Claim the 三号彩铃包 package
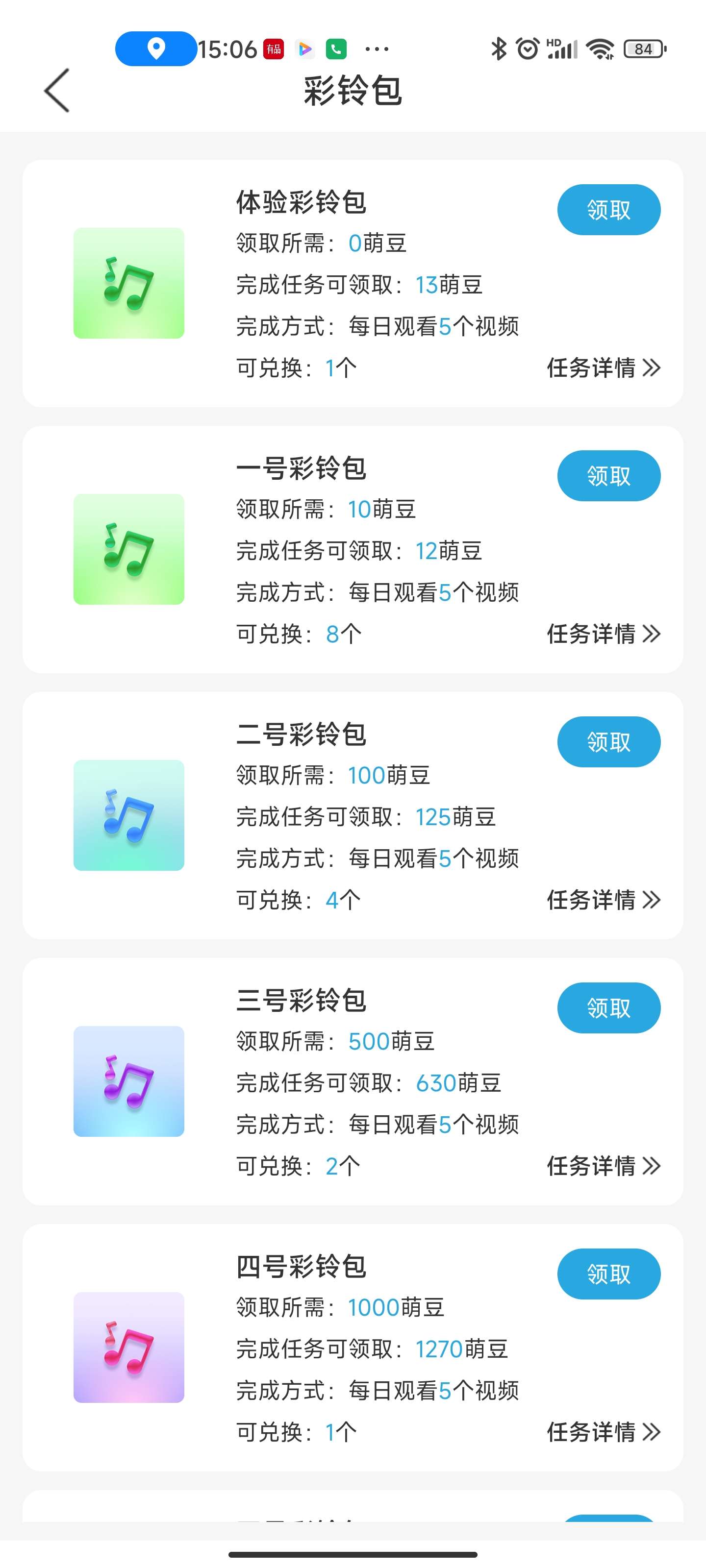Image resolution: width=706 pixels, height=1568 pixels. click(x=608, y=1008)
